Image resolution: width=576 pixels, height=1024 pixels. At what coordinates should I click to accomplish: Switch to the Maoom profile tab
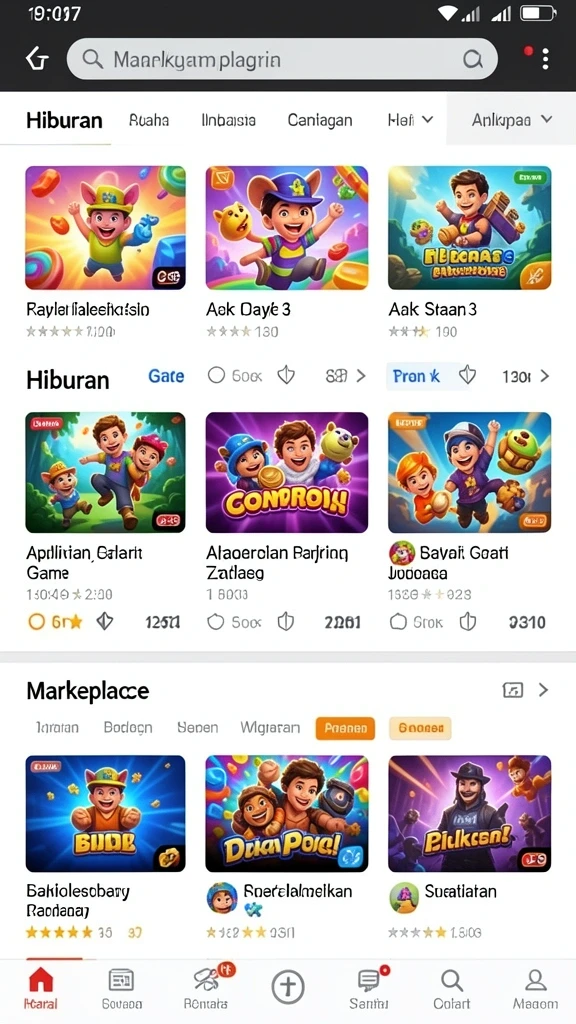[535, 989]
